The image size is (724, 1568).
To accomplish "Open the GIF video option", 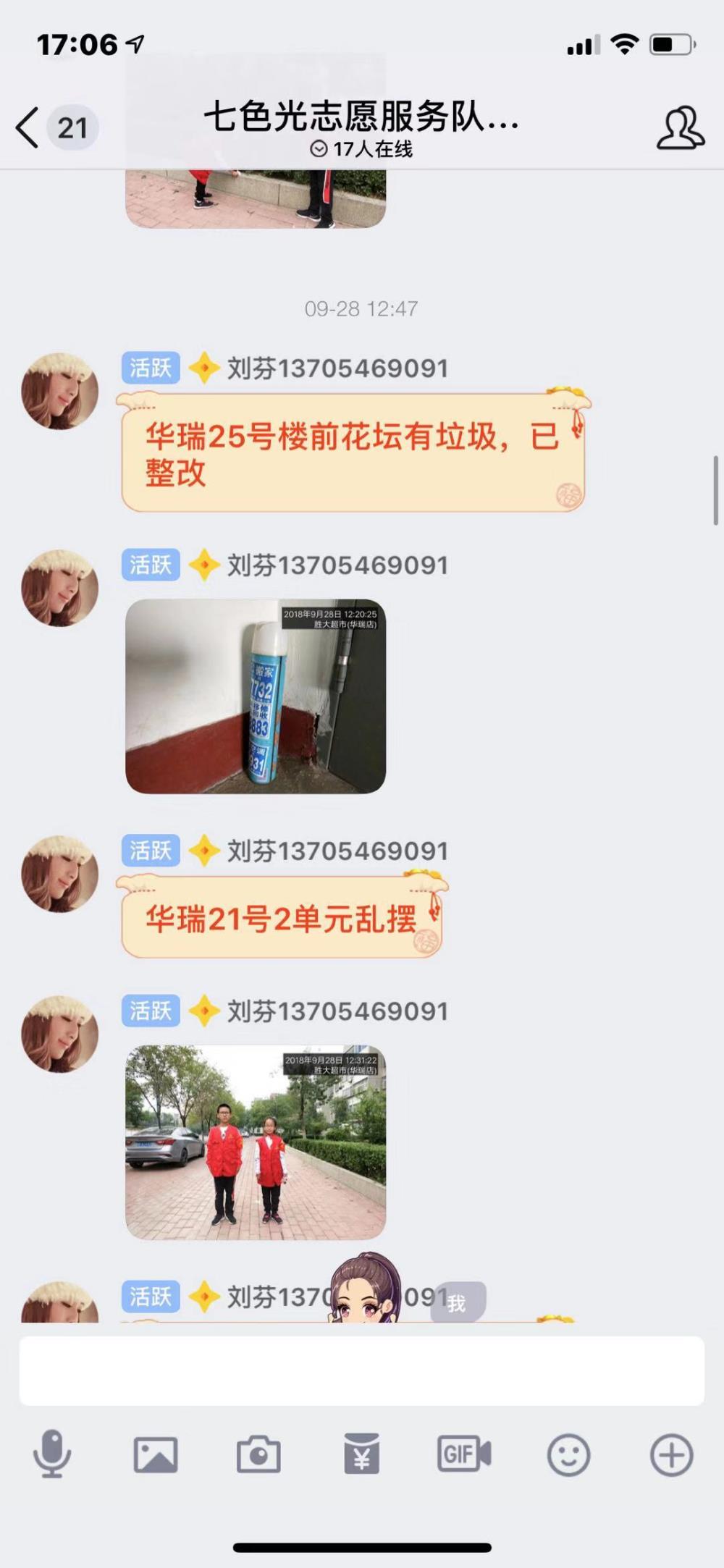I will 464,1454.
